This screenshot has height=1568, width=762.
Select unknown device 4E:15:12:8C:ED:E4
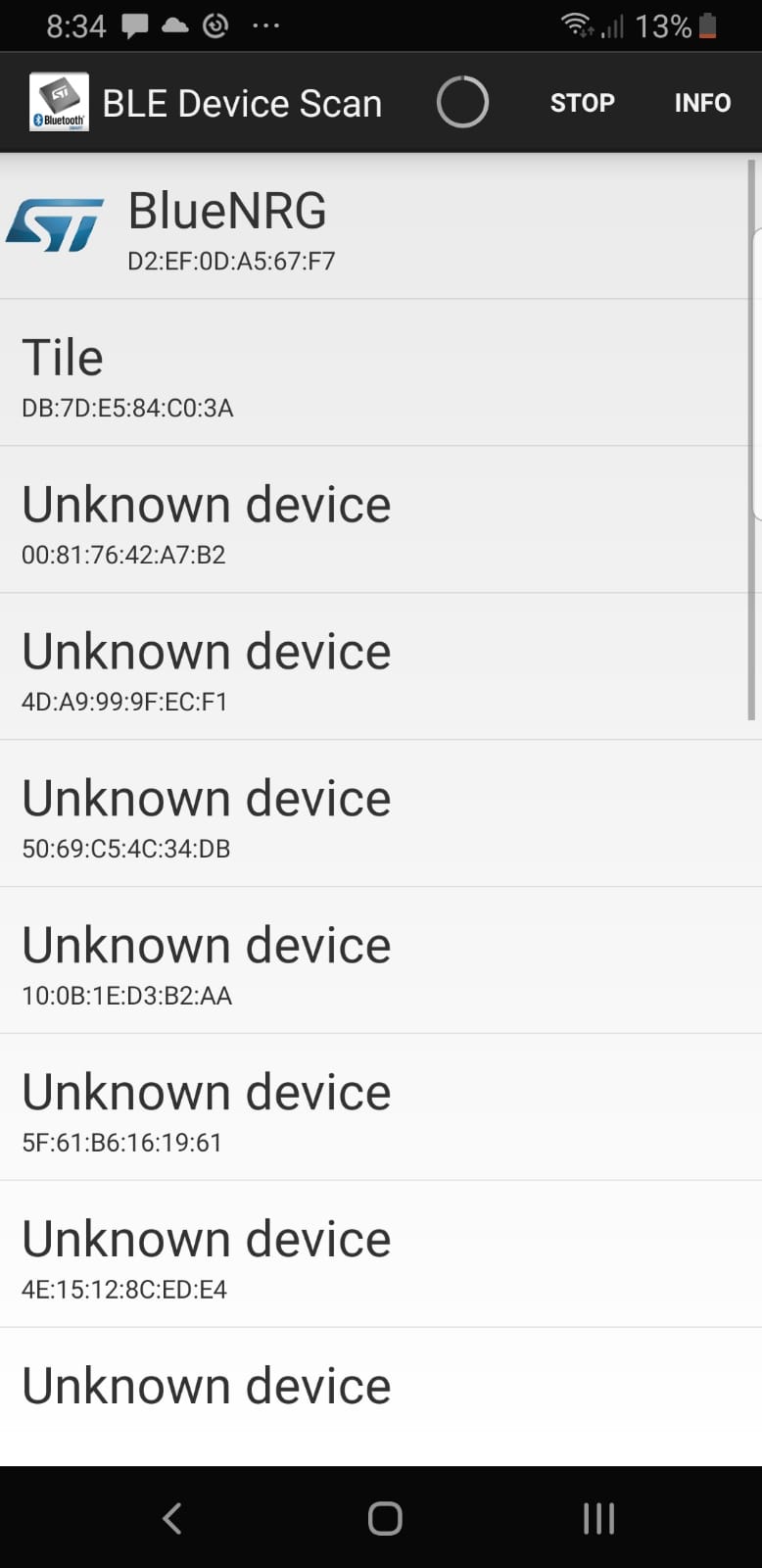point(381,1255)
